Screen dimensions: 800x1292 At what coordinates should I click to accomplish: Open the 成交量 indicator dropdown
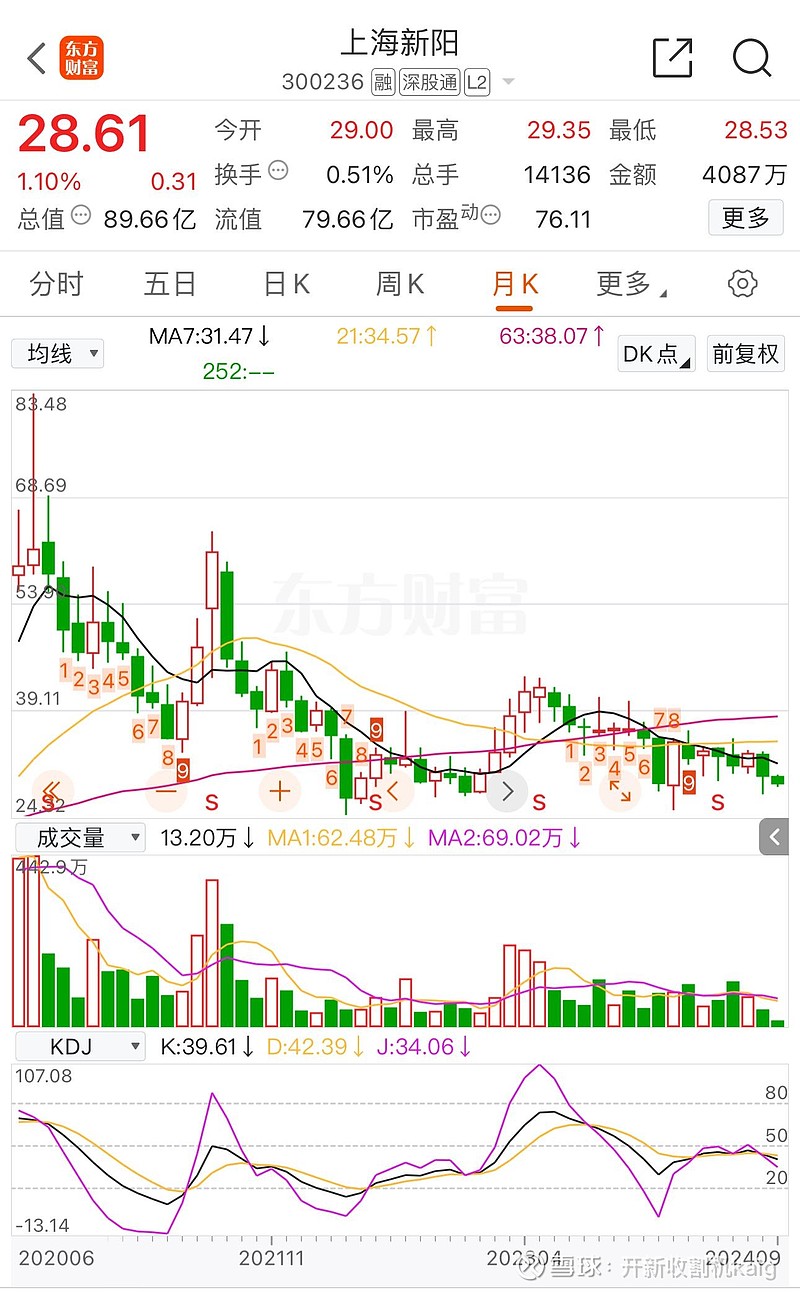[x=78, y=837]
